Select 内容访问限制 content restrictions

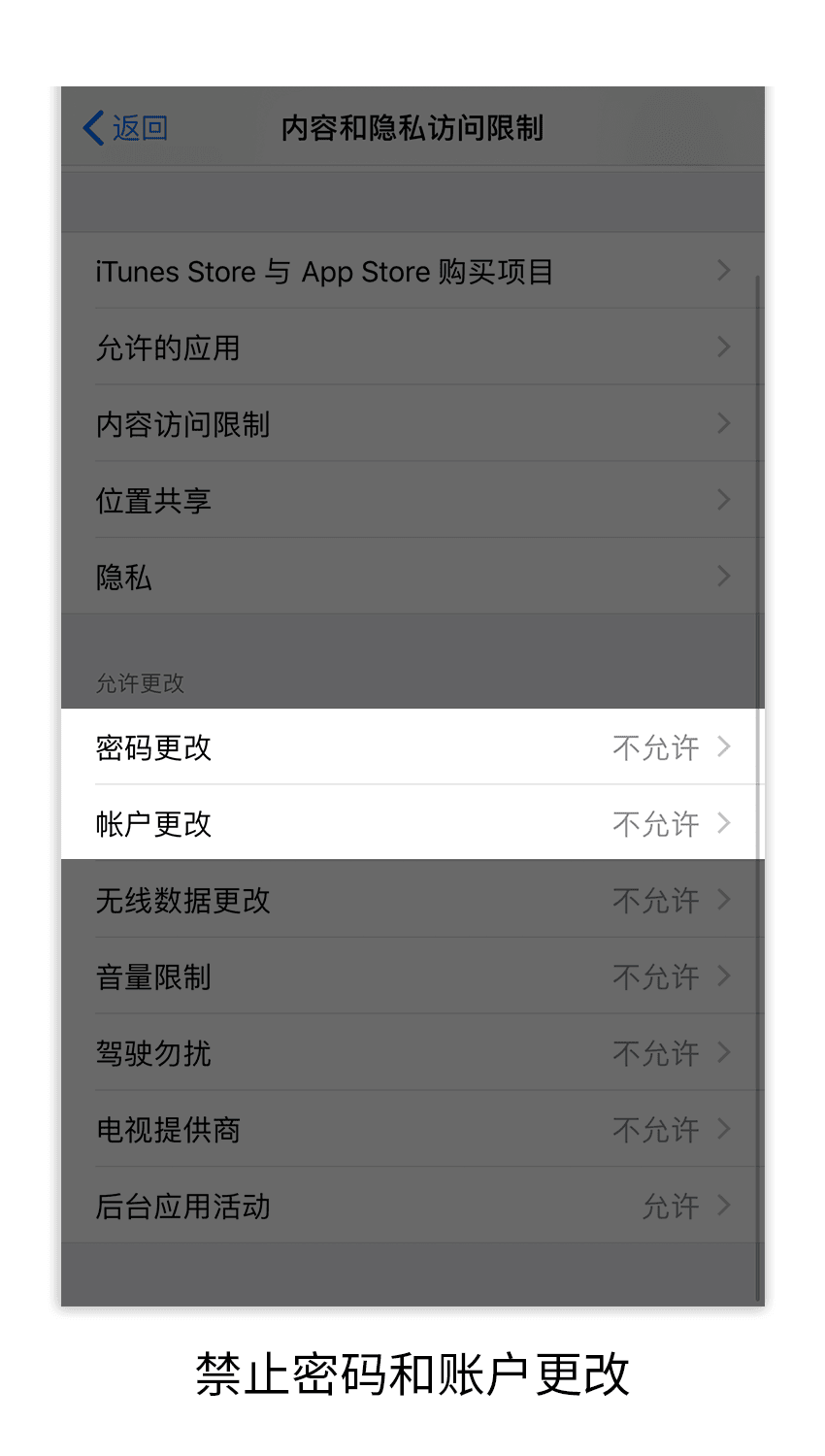tap(184, 424)
